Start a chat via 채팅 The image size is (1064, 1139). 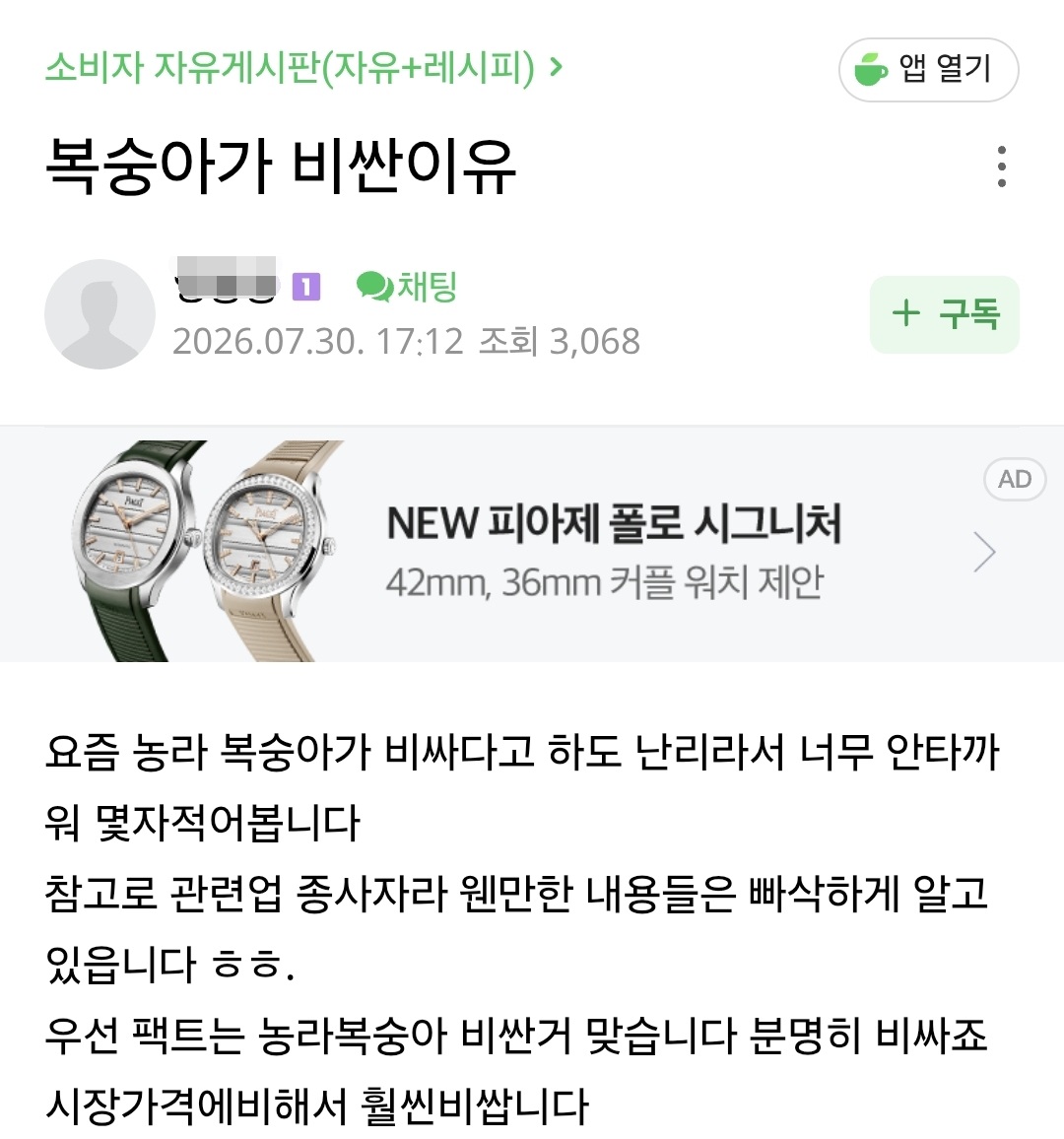pyautogui.click(x=407, y=286)
